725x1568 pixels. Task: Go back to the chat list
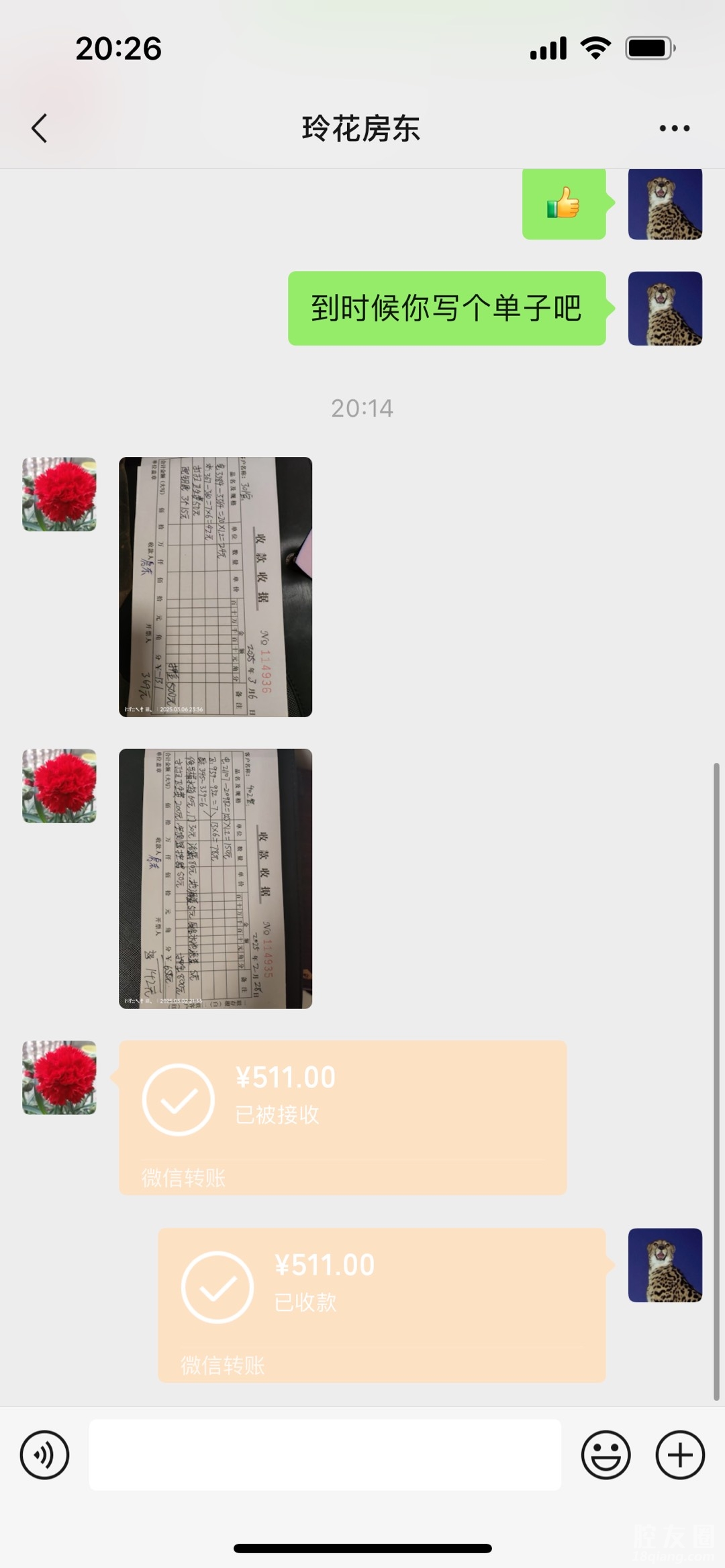(40, 128)
